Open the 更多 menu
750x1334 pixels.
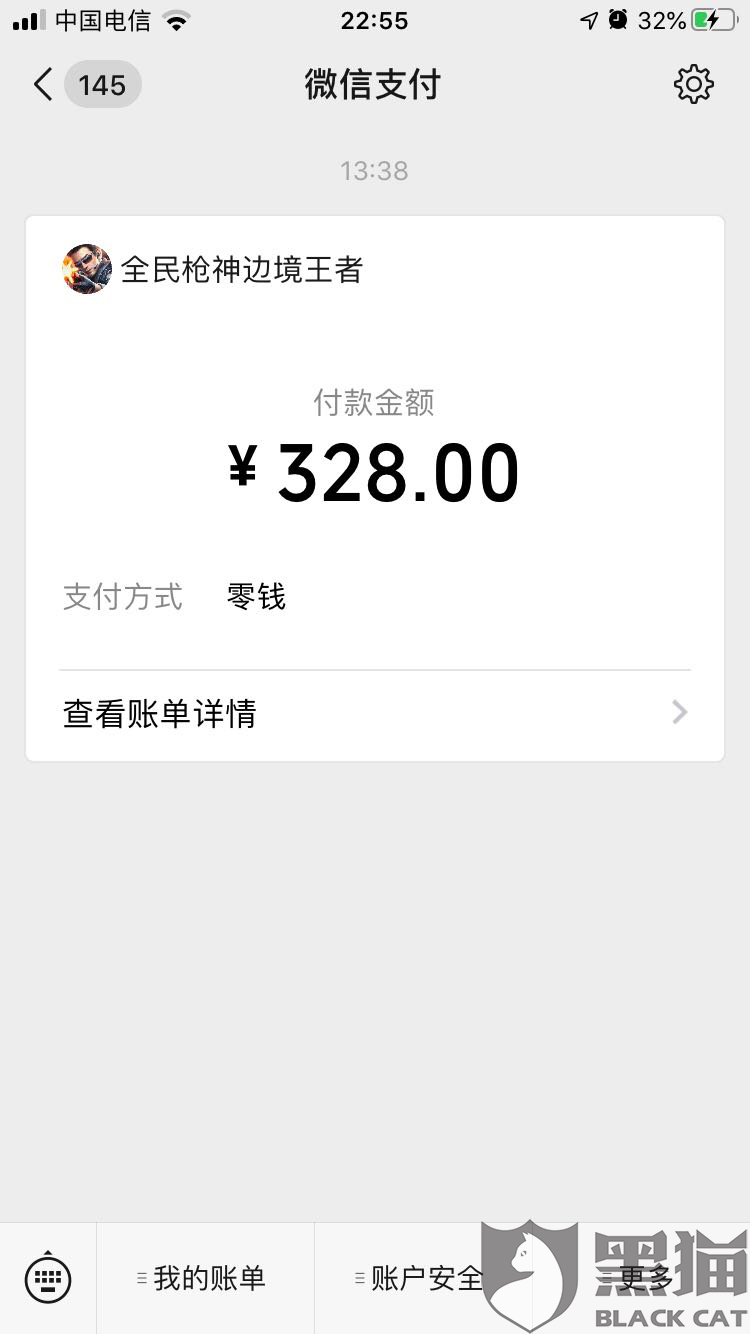[640, 1278]
